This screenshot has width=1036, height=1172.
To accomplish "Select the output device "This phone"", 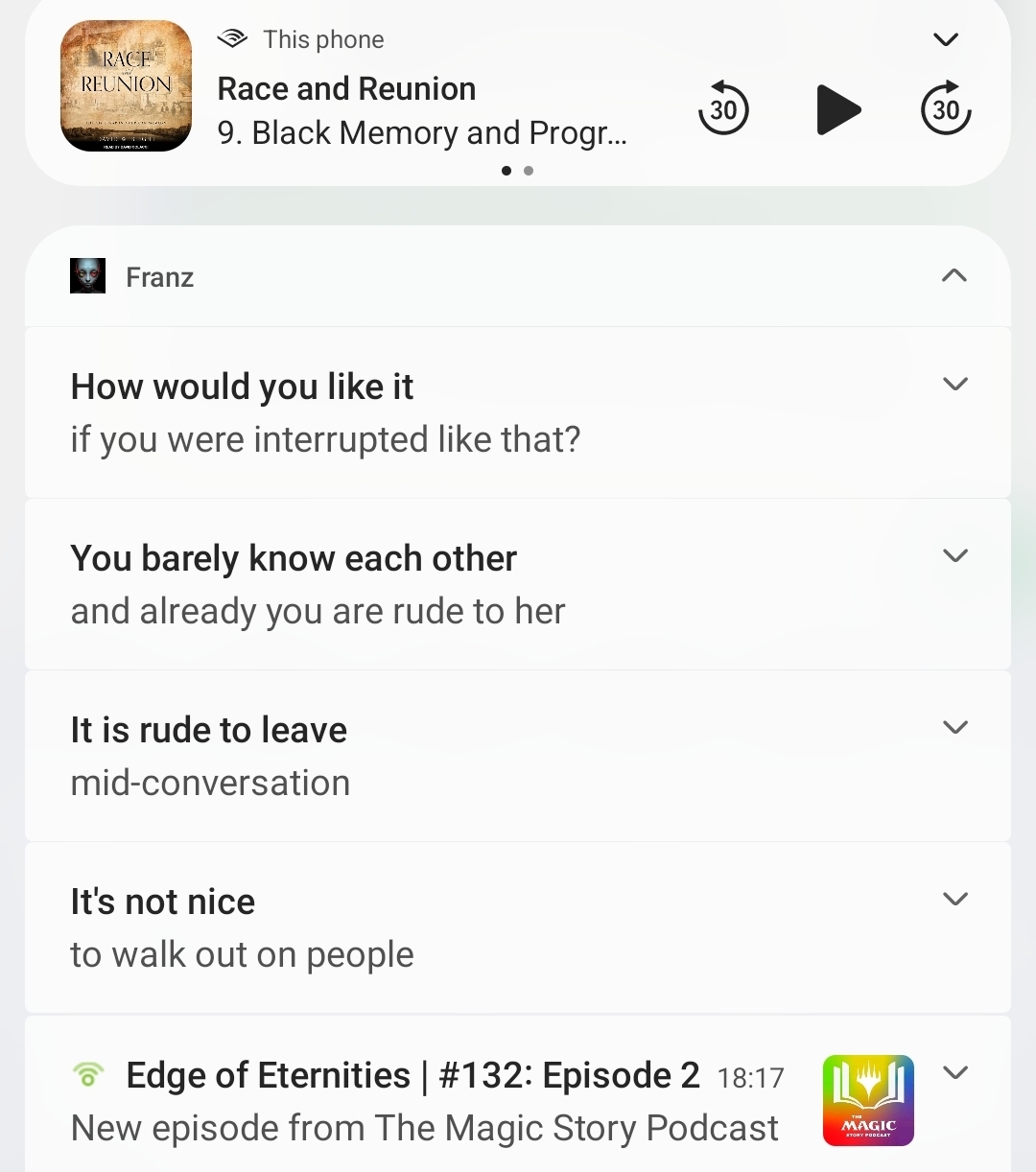I will click(x=303, y=39).
